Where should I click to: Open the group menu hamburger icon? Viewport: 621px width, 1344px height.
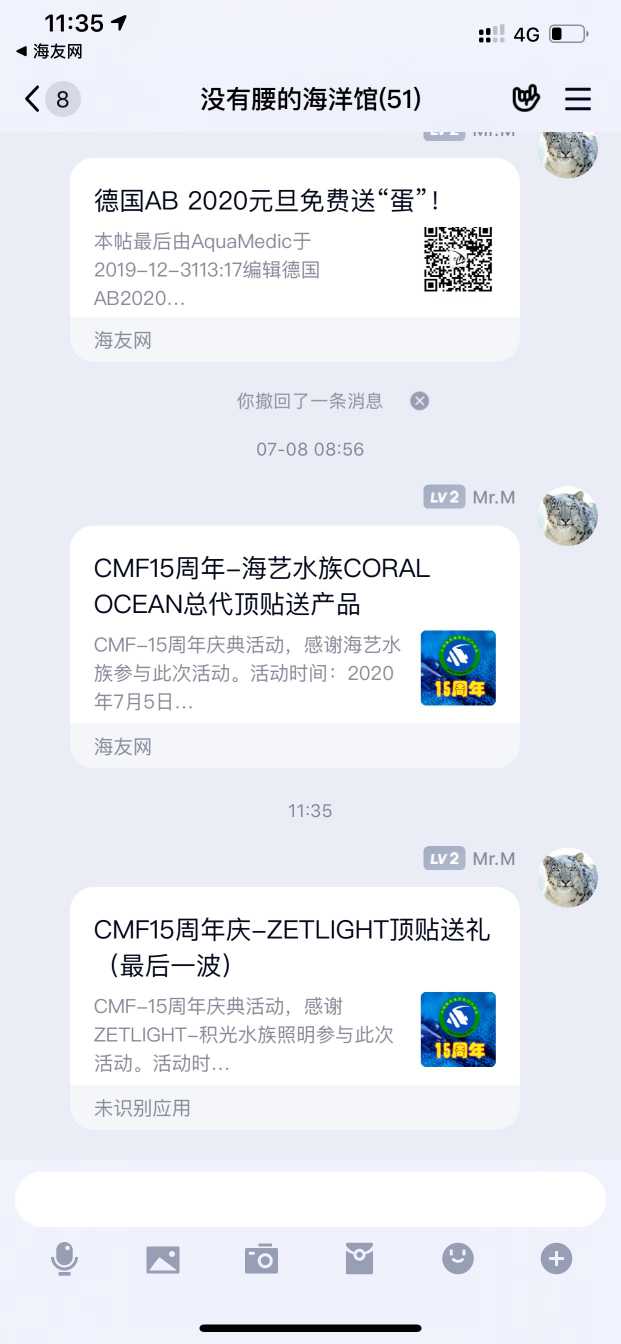(x=578, y=99)
